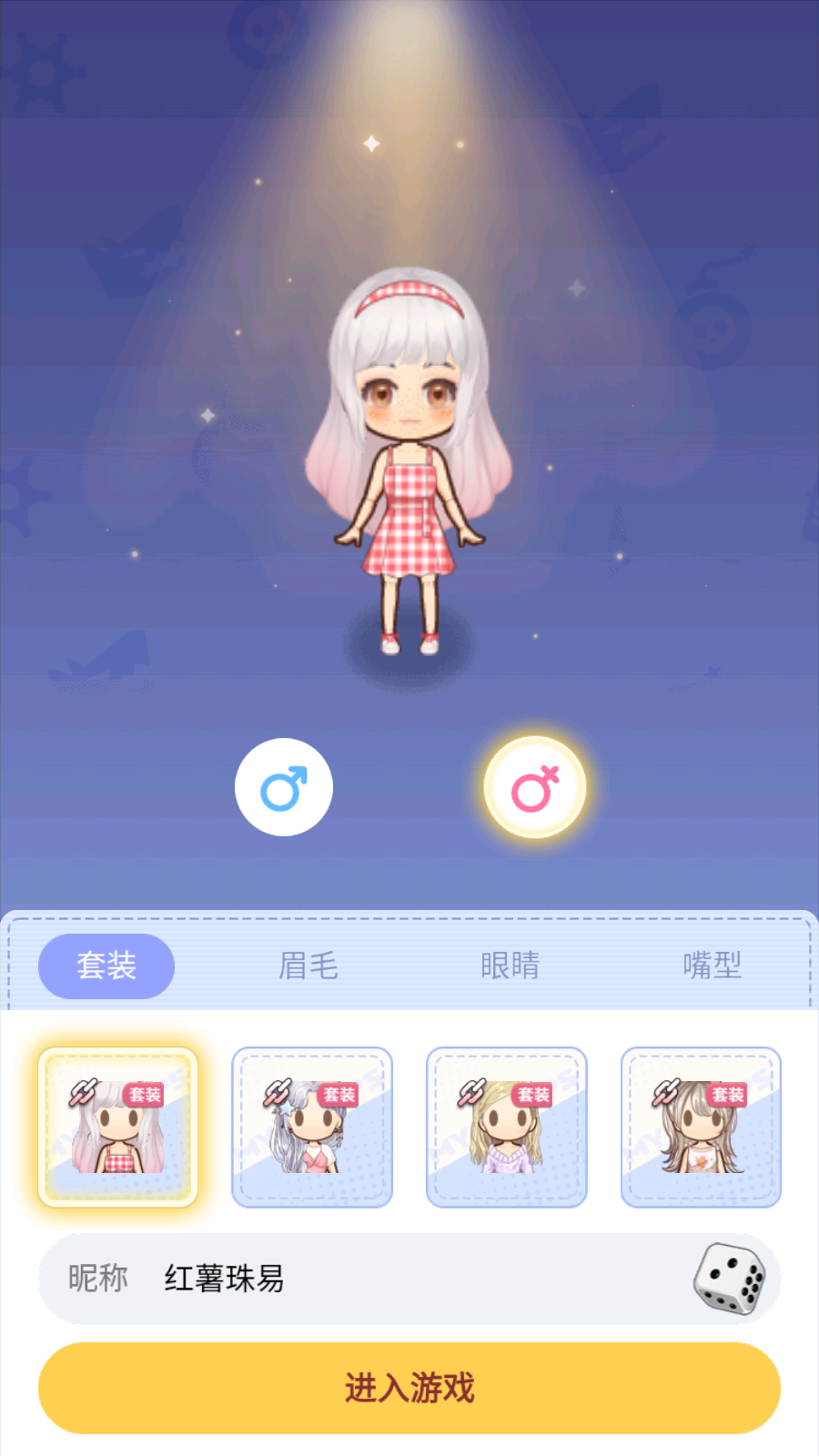Choose the pink gingham dress outfit
The height and width of the screenshot is (1456, 819).
pos(117,1127)
